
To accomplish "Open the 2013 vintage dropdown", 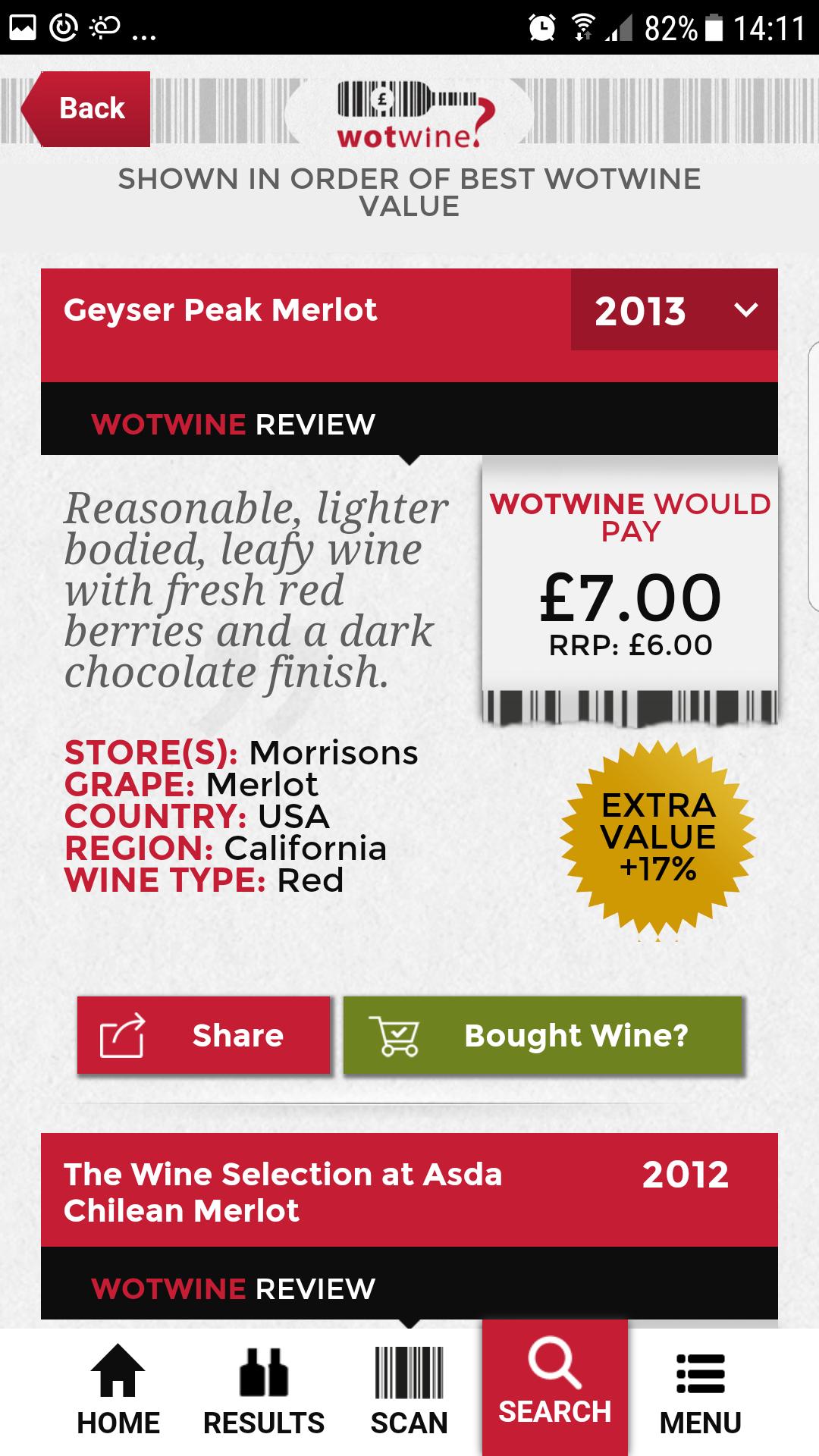I will pyautogui.click(x=674, y=310).
